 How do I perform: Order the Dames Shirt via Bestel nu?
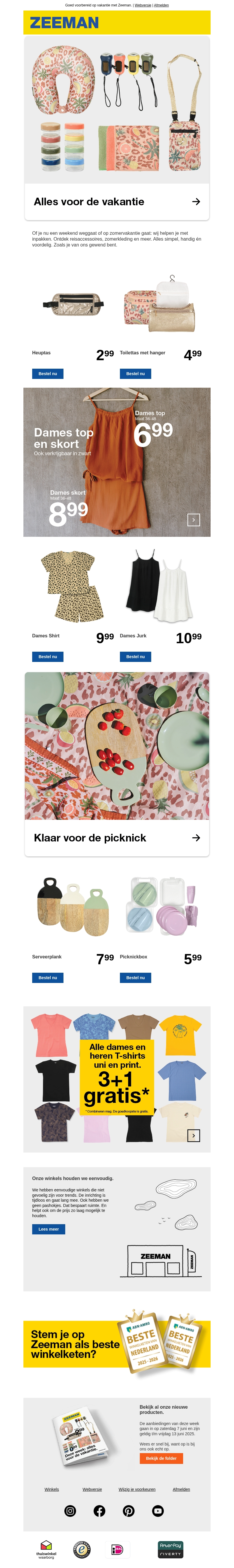coord(47,657)
